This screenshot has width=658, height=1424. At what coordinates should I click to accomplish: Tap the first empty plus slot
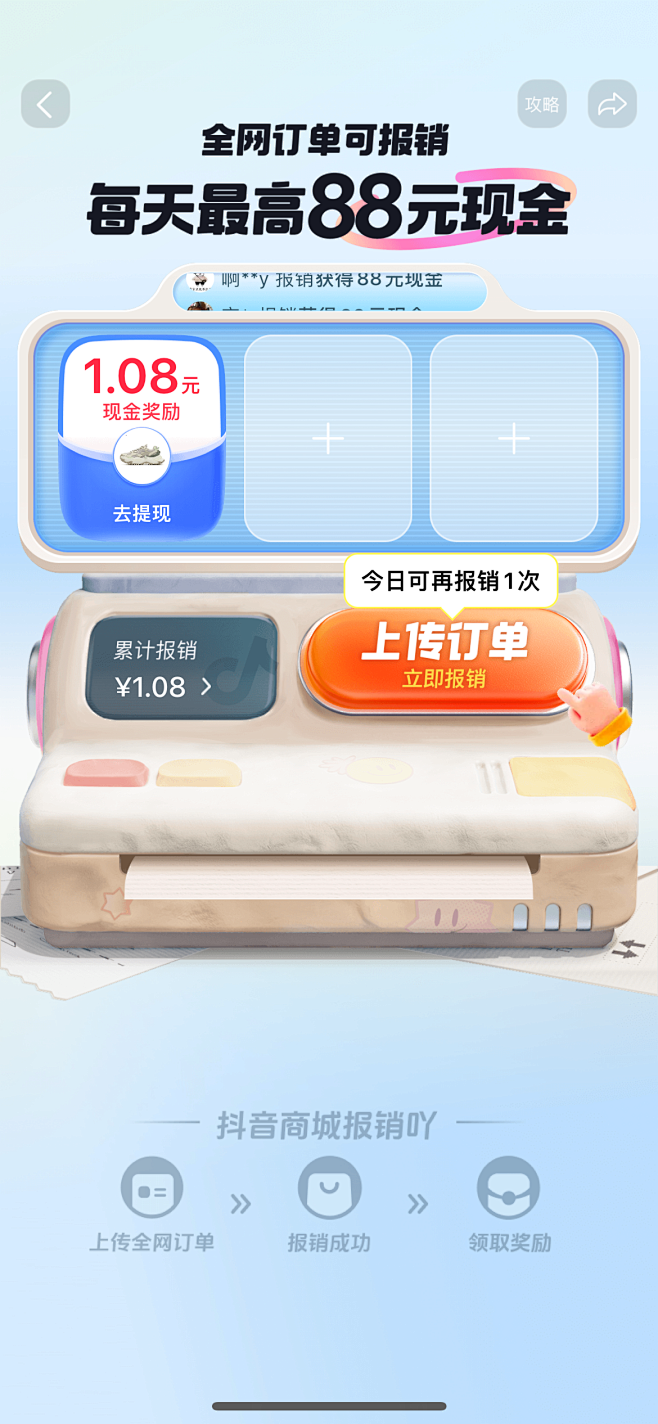[x=328, y=438]
